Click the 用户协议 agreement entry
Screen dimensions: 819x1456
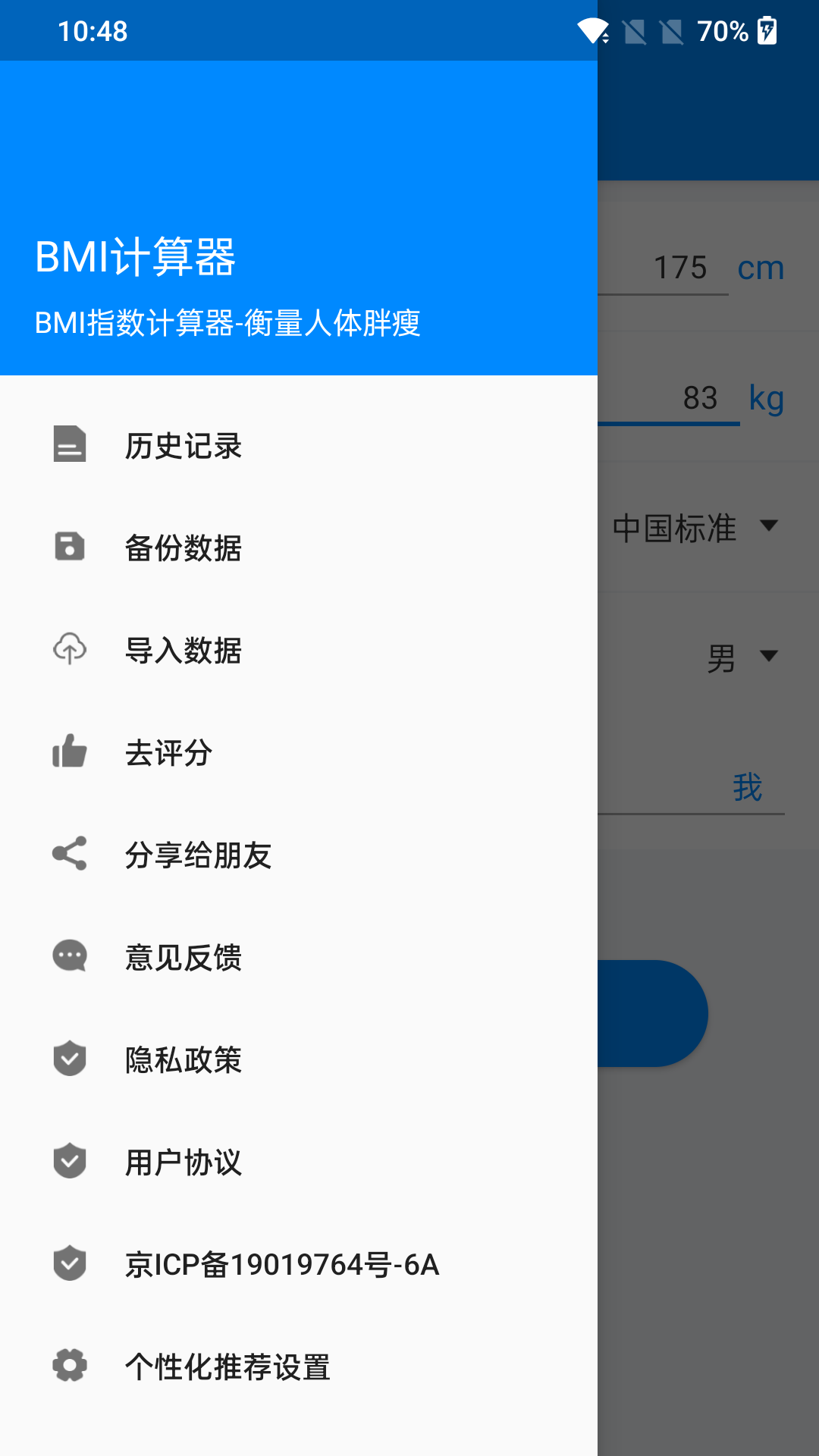(183, 1161)
